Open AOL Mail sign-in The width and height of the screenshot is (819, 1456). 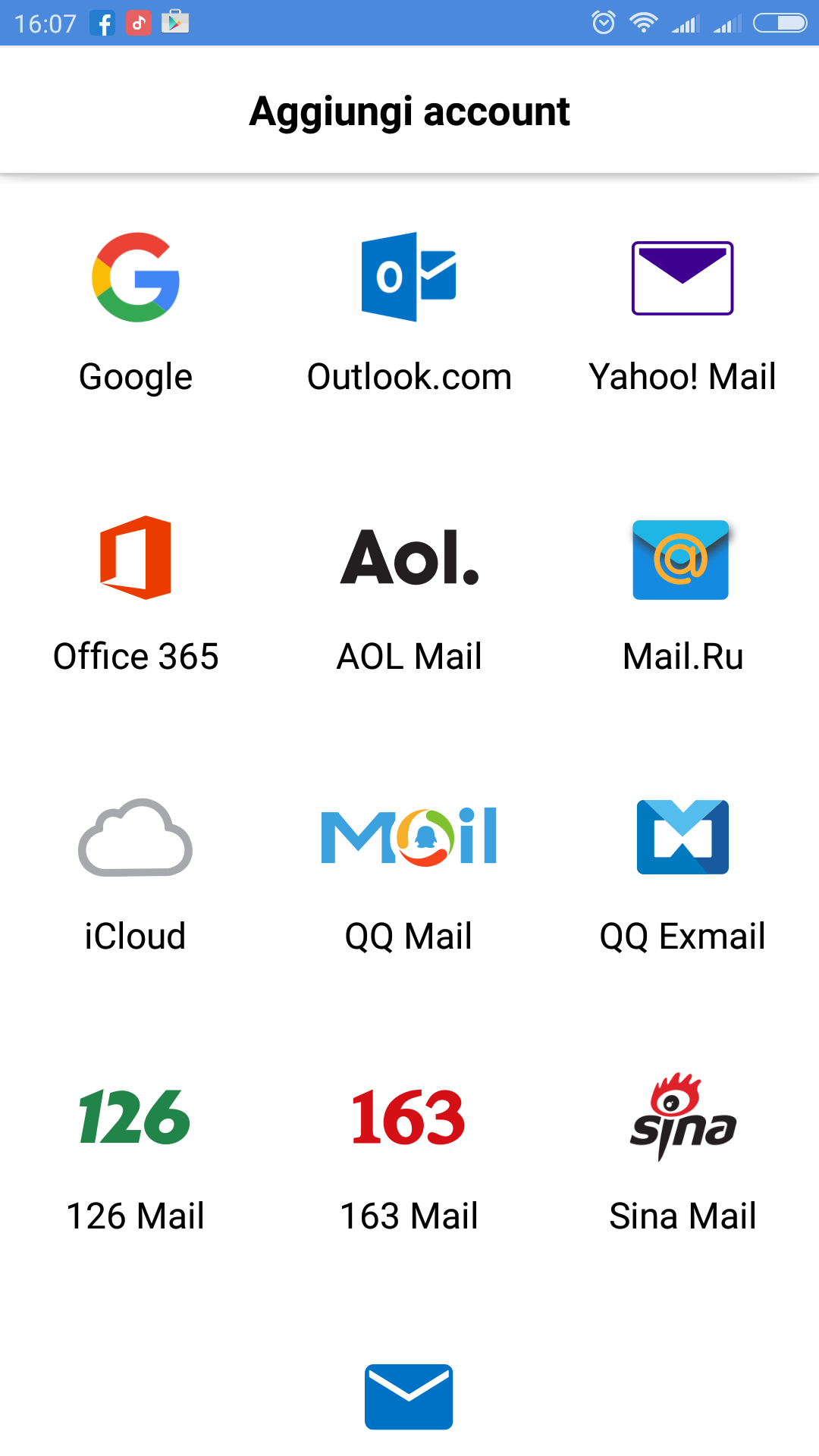(409, 593)
